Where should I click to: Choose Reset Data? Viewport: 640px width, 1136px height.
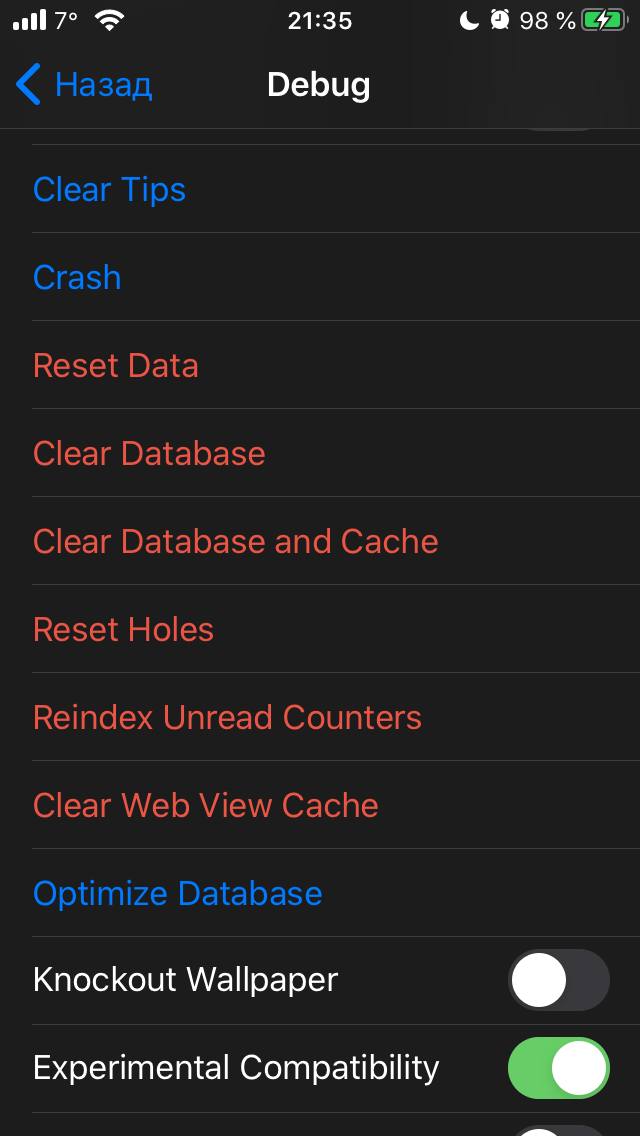[x=116, y=366]
